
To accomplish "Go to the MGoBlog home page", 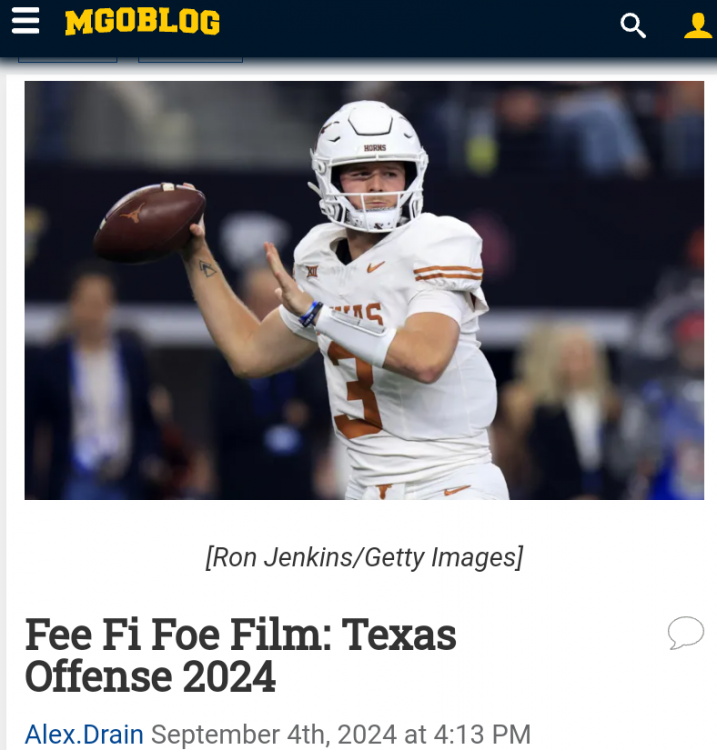I will [x=142, y=22].
